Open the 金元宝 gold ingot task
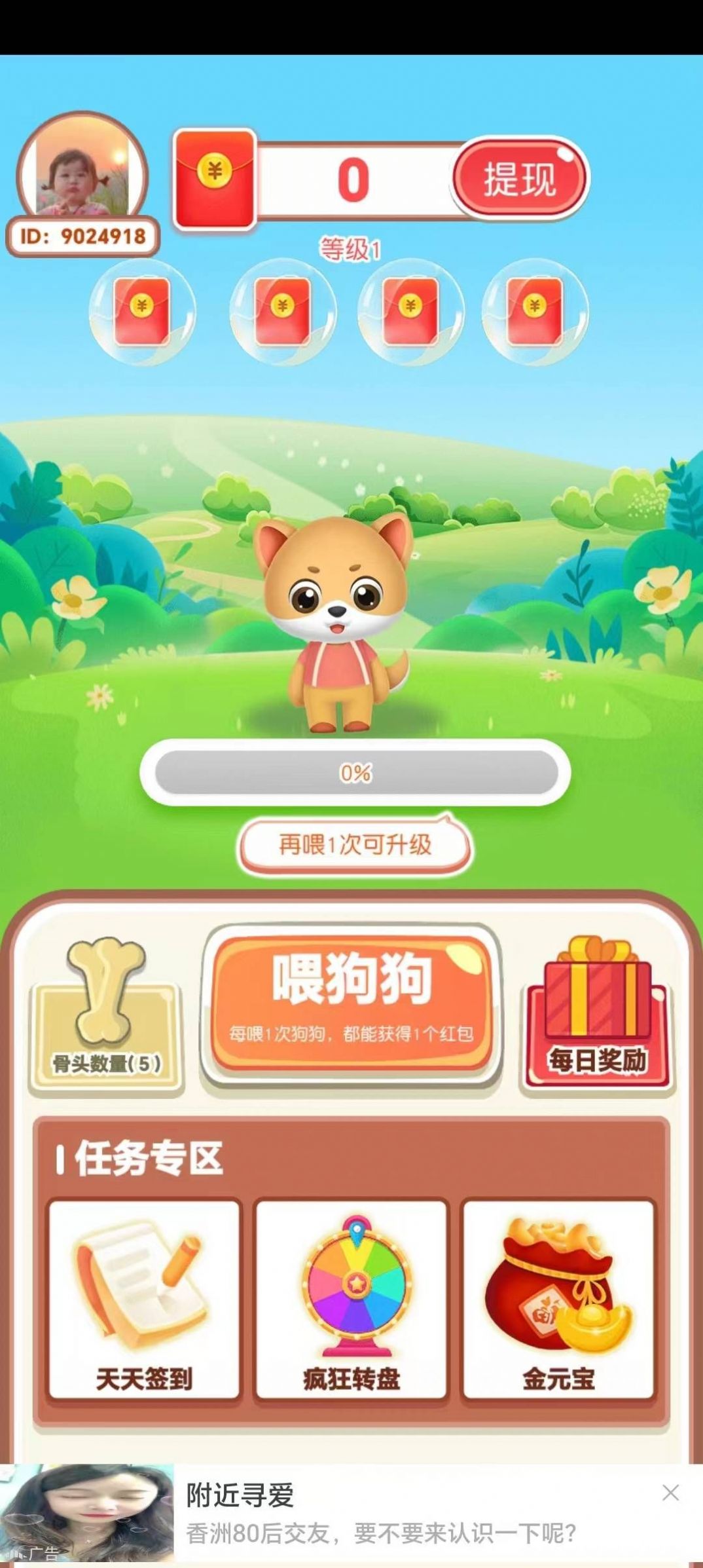703x1568 pixels. point(558,1299)
